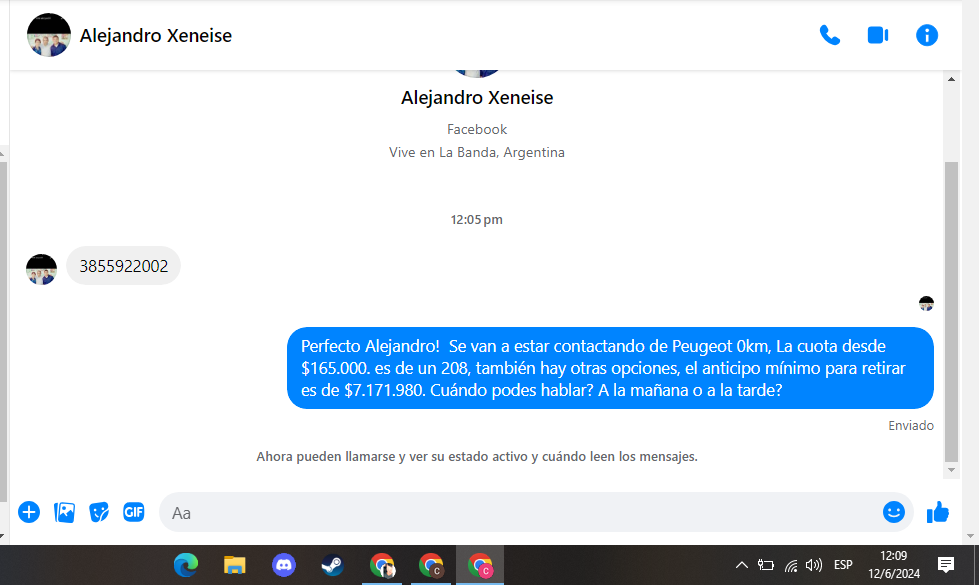
Task: Open the Windows notification center
Action: coord(945,565)
